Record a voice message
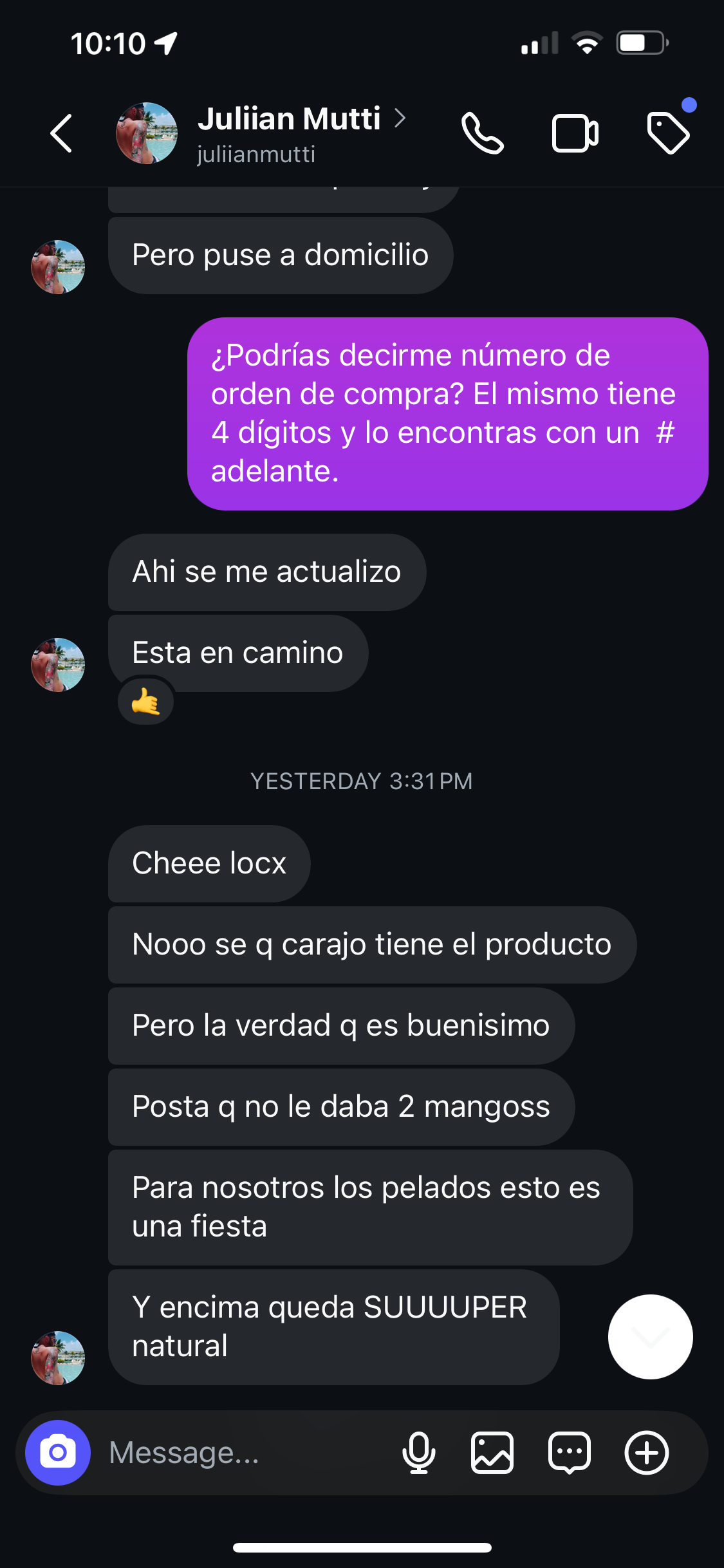 pyautogui.click(x=419, y=1453)
